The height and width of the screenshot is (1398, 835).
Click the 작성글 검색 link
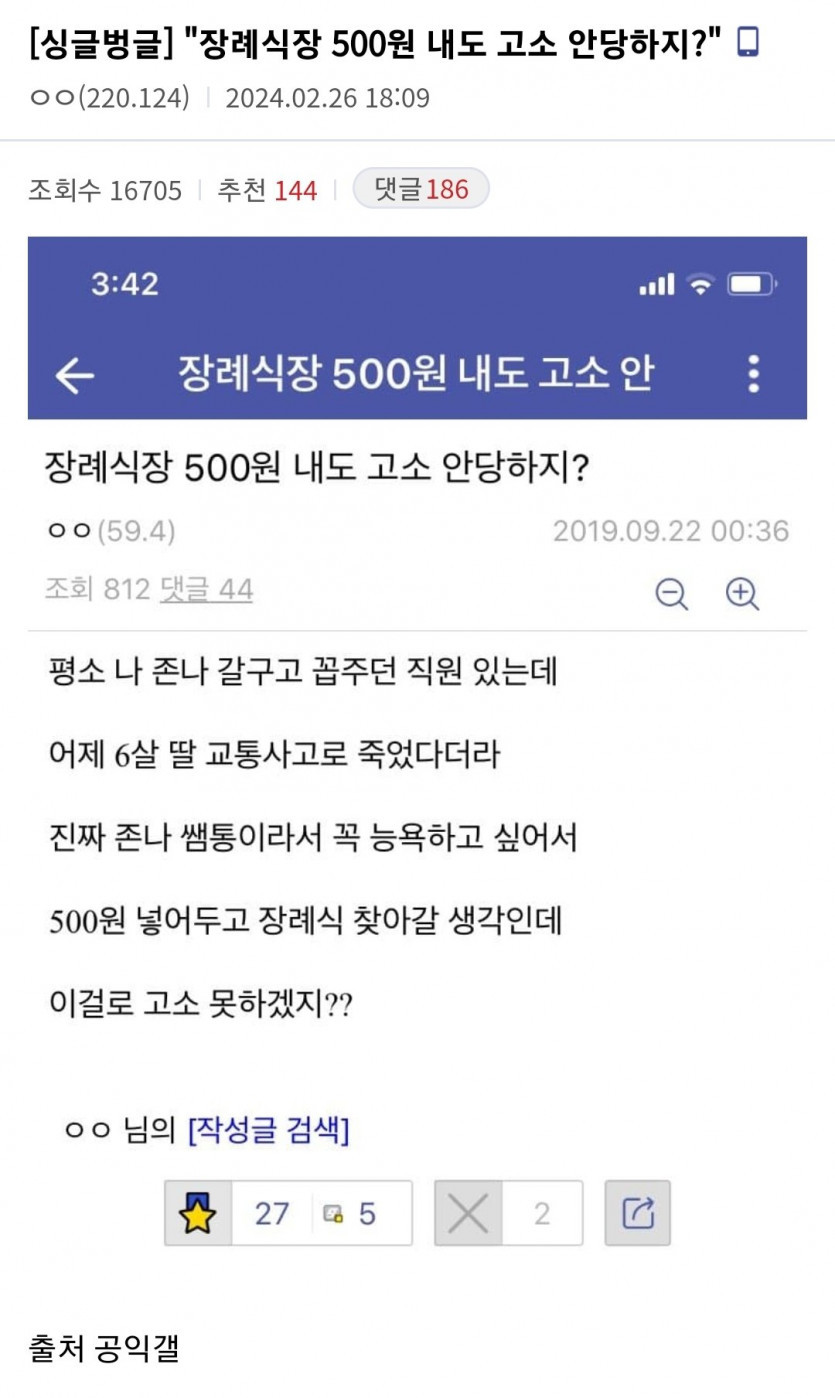(x=267, y=1129)
